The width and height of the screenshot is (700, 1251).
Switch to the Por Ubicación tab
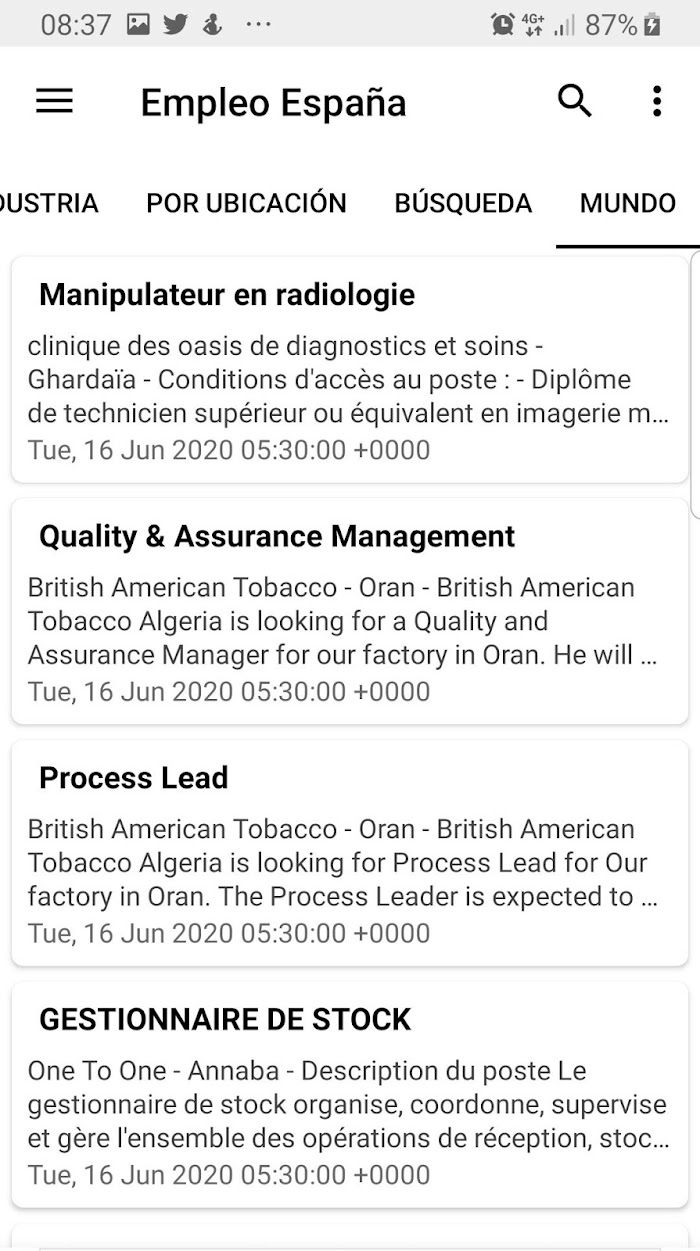coord(246,203)
